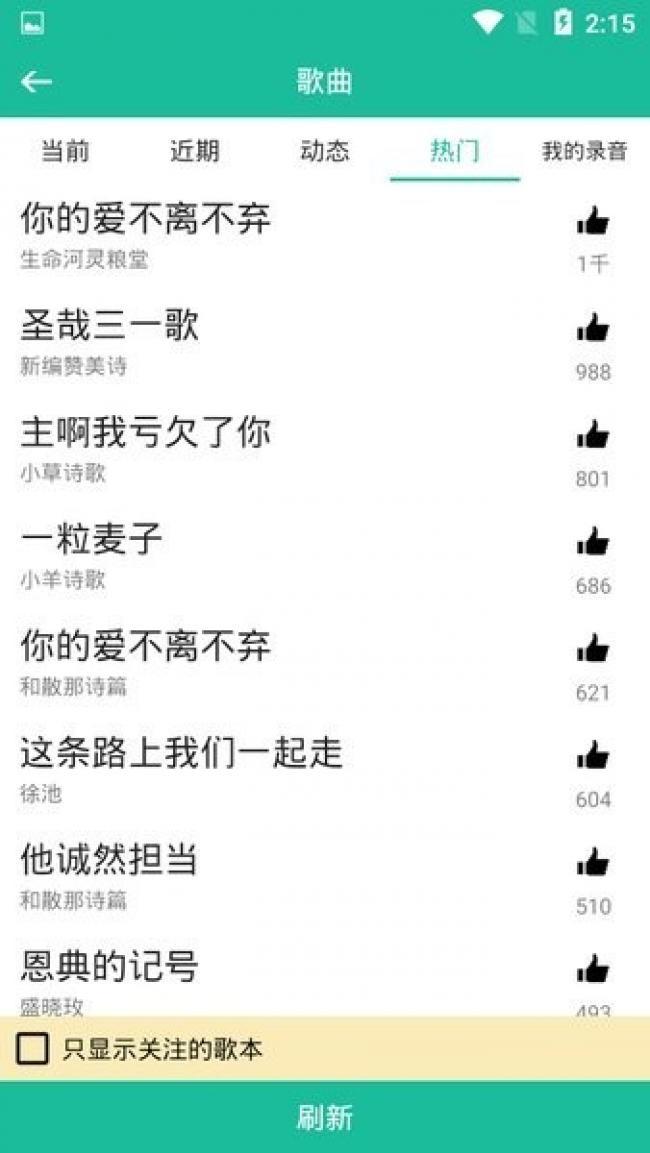Like 这条路上我们一起走 with thumbs-up
The height and width of the screenshot is (1153, 650).
pos(593,755)
